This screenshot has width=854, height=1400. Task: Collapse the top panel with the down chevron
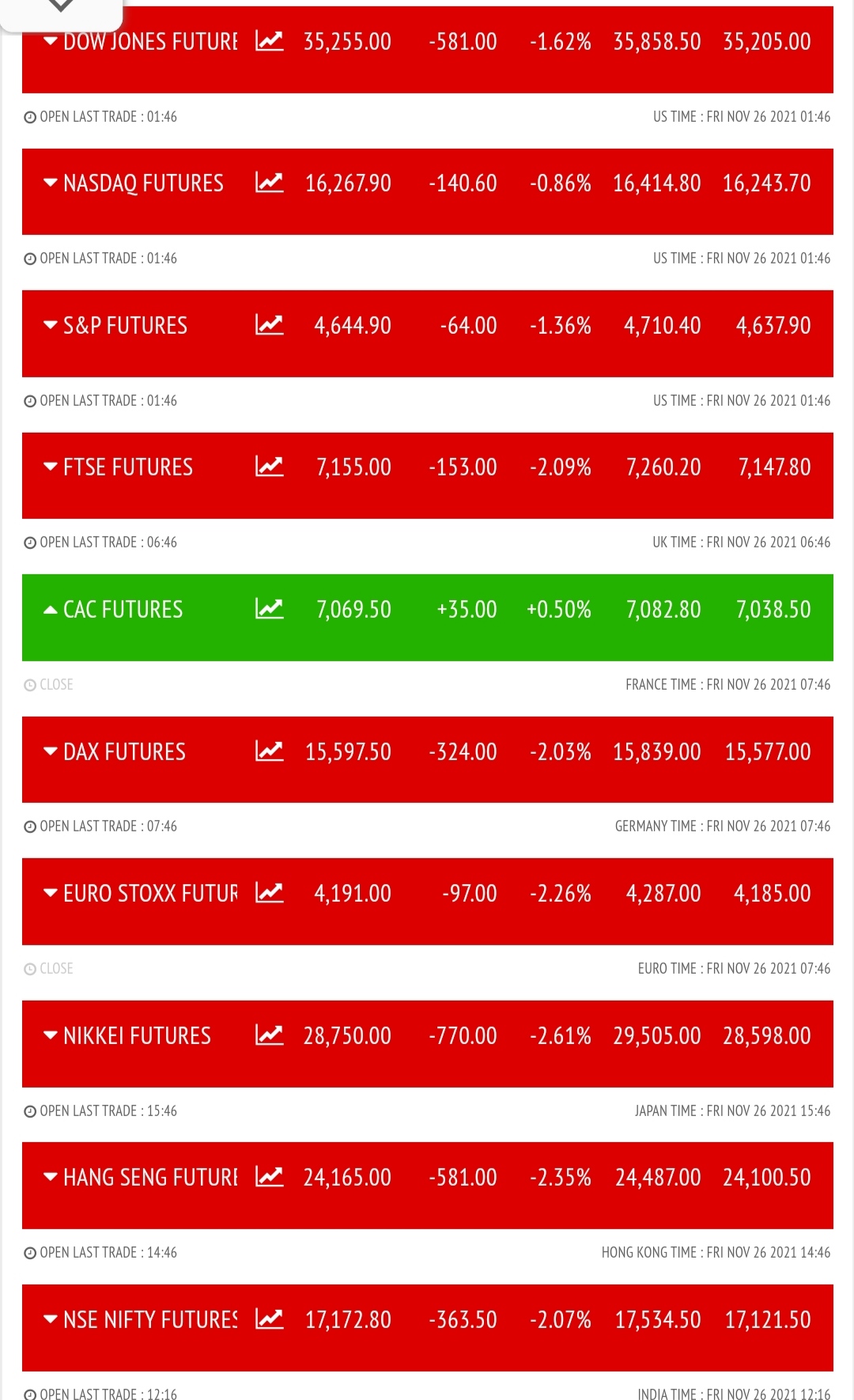click(x=61, y=6)
